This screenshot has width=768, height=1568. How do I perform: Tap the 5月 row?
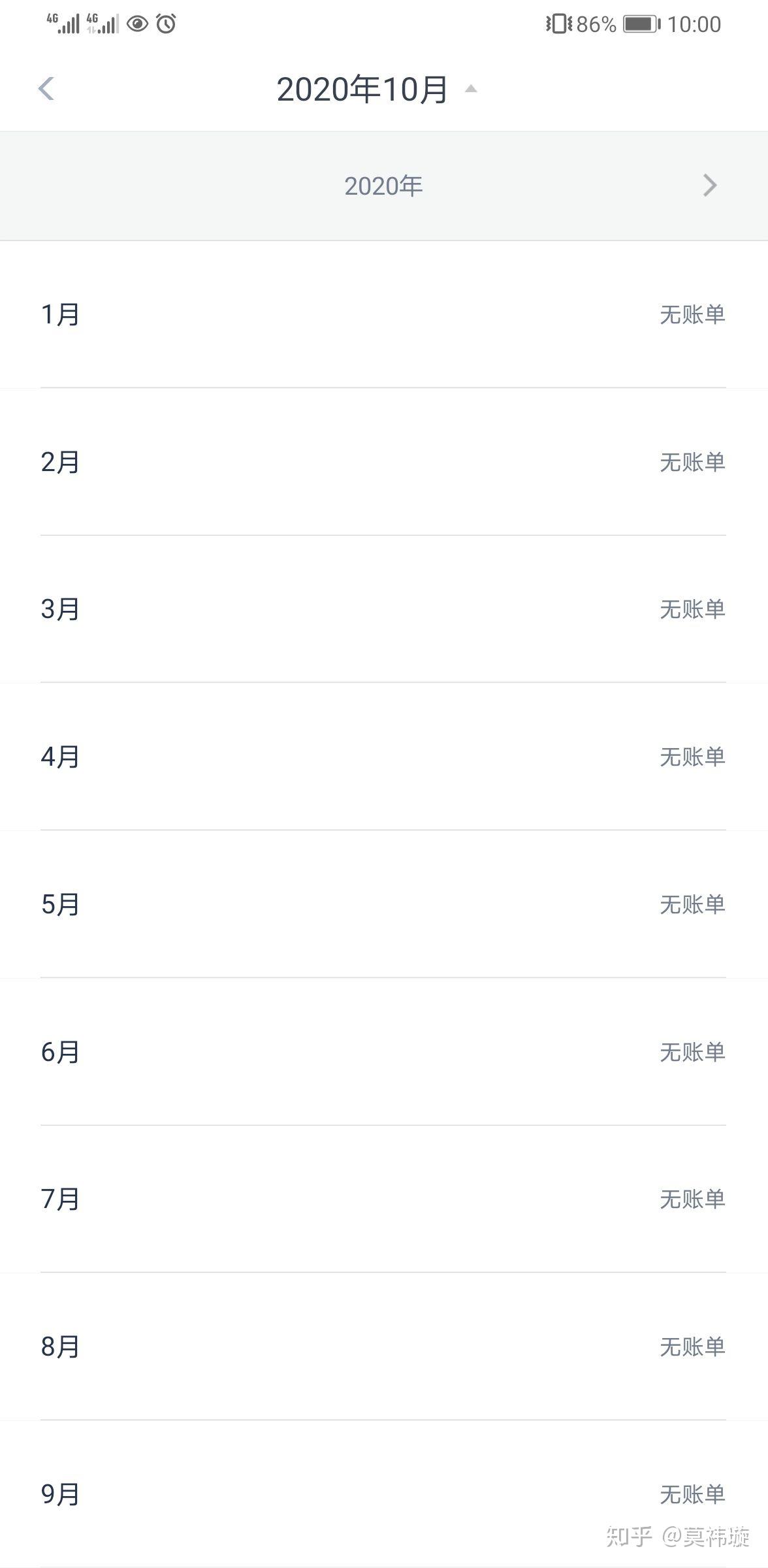[383, 904]
